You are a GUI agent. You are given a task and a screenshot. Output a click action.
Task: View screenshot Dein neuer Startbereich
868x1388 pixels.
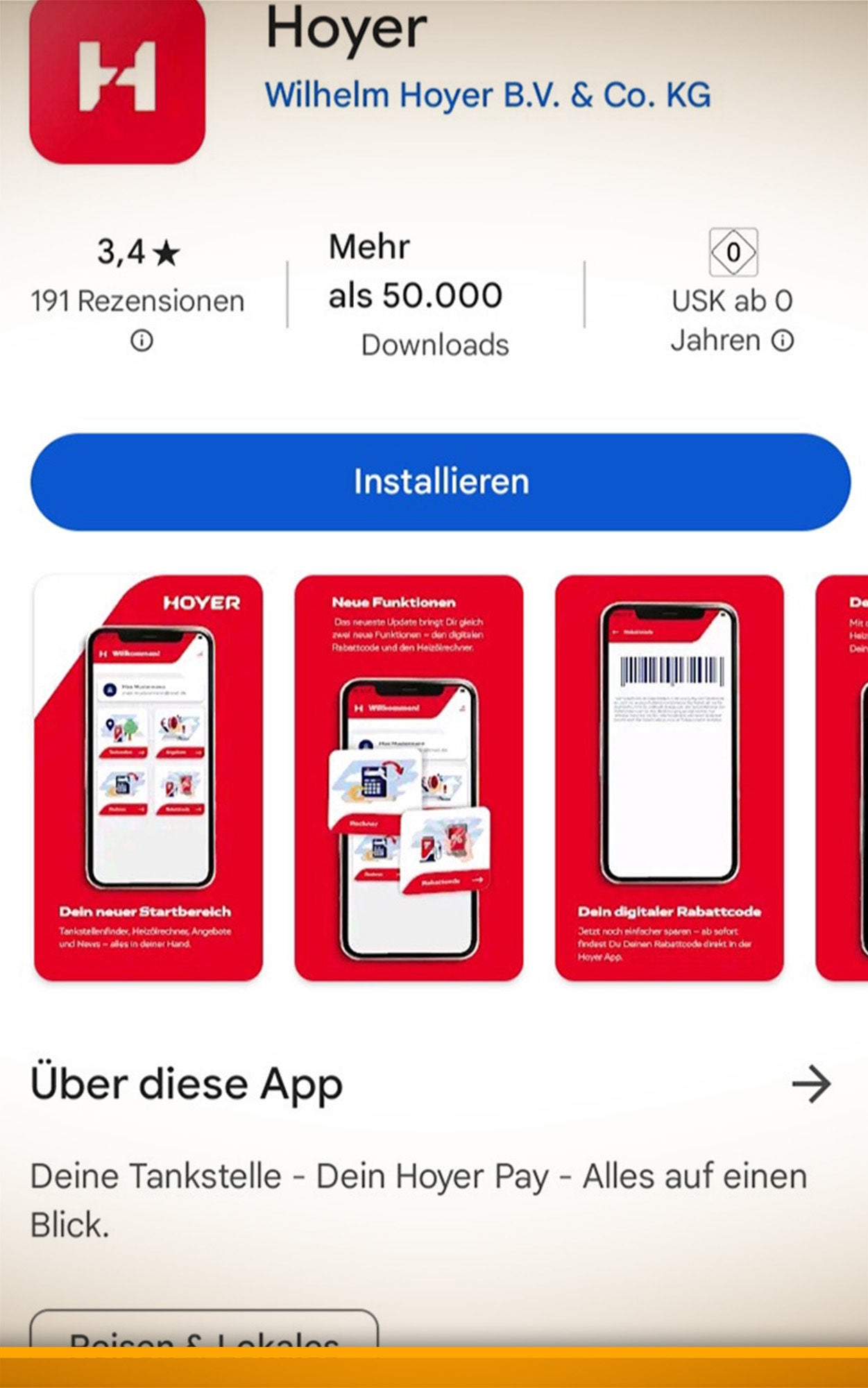pyautogui.click(x=148, y=777)
